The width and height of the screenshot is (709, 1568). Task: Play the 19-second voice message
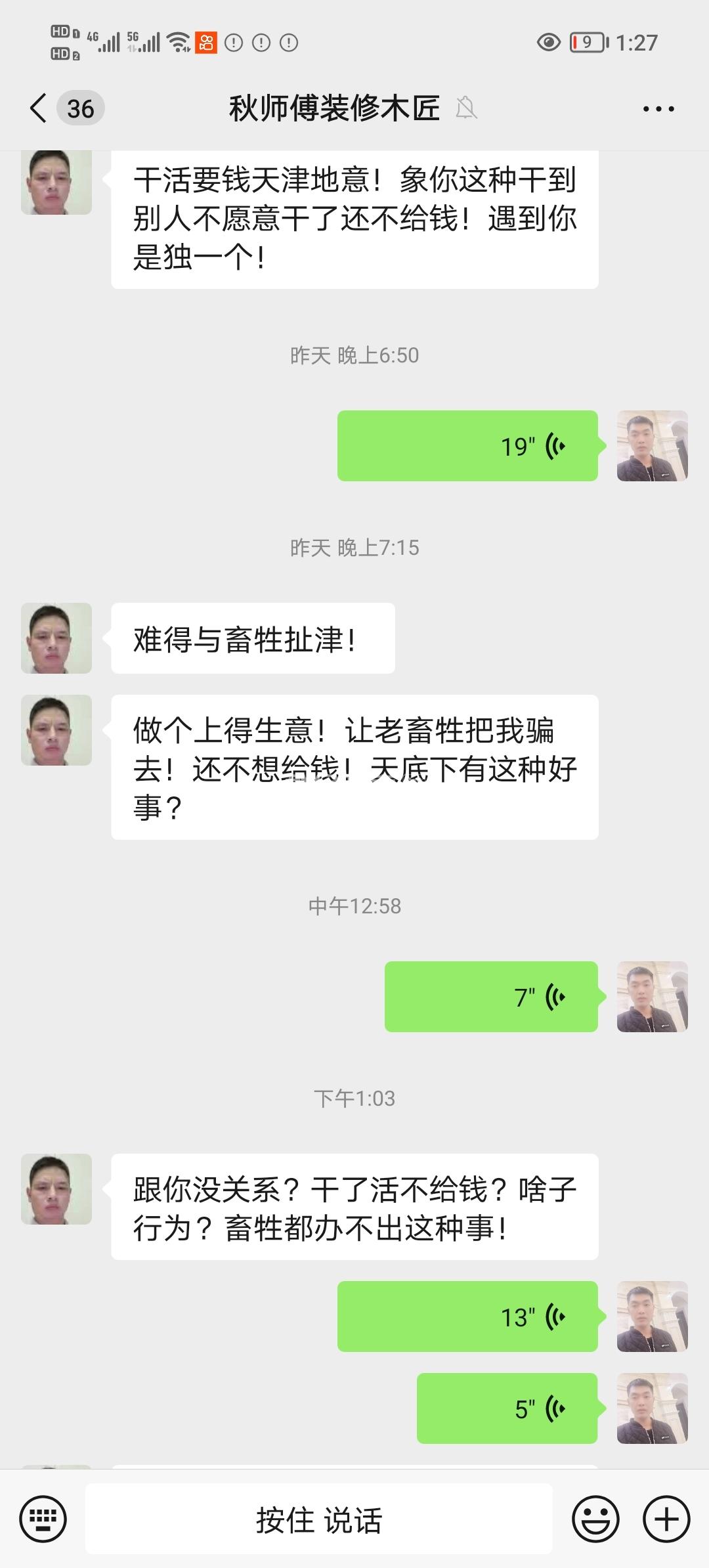coord(467,446)
